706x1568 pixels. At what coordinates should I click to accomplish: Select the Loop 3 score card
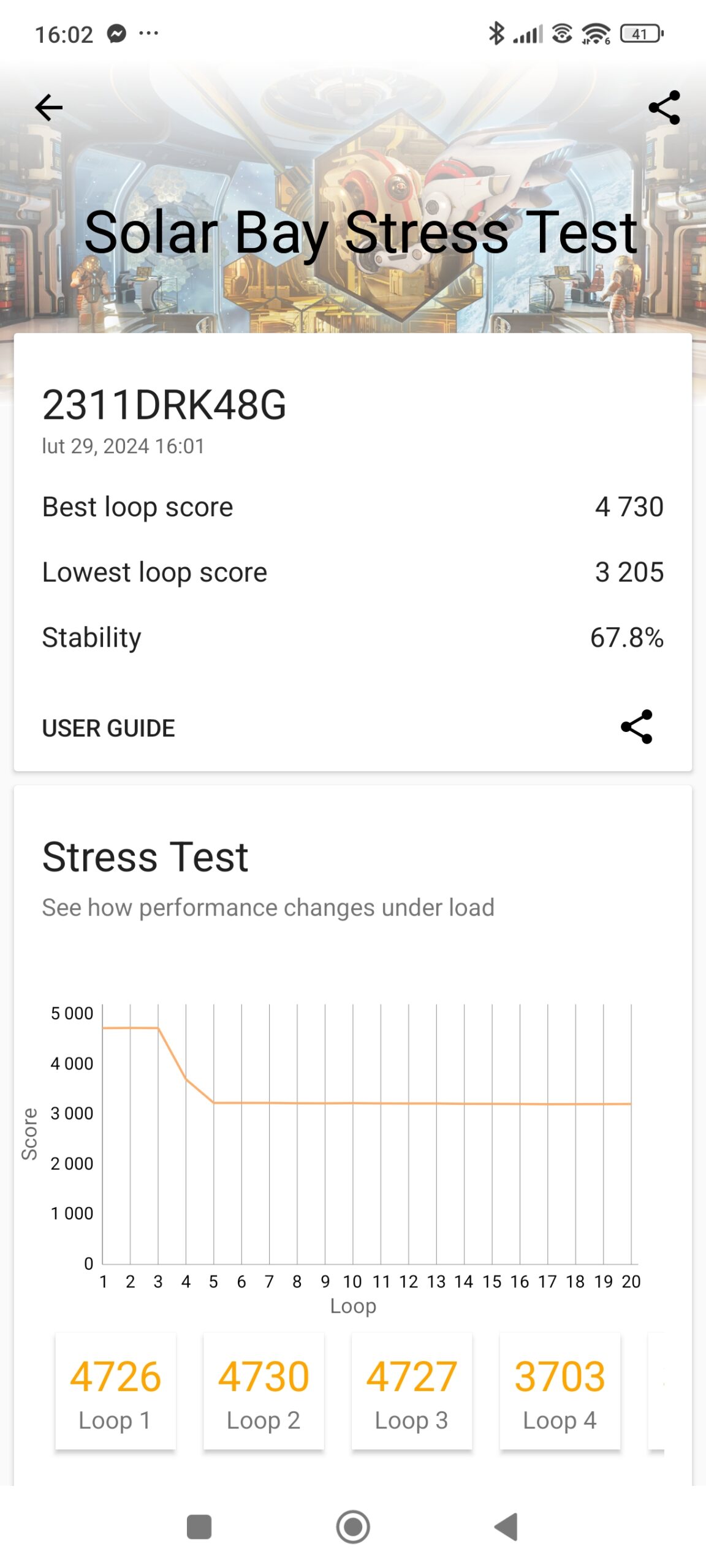pyautogui.click(x=412, y=1392)
